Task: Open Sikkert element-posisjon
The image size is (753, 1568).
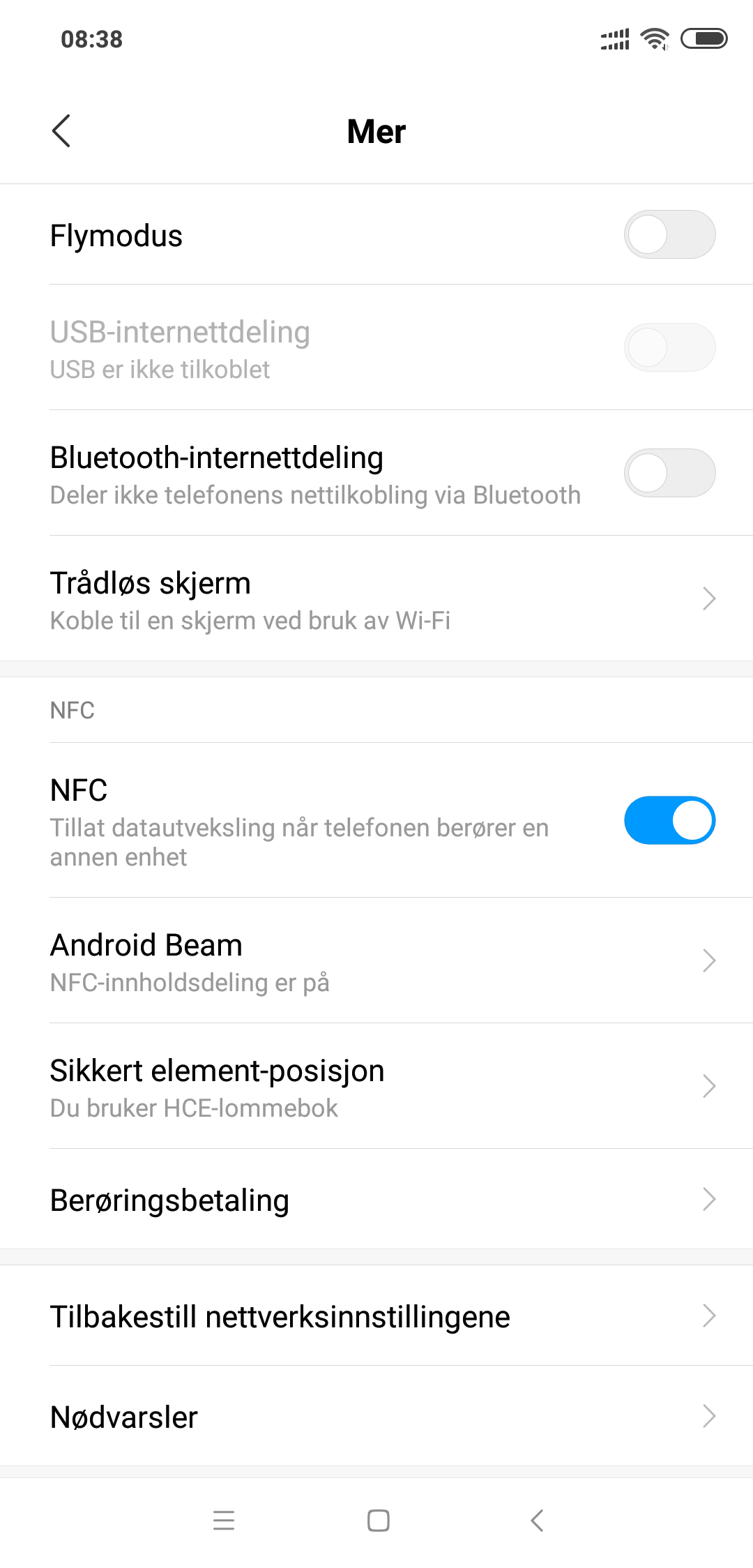Action: click(x=376, y=1086)
